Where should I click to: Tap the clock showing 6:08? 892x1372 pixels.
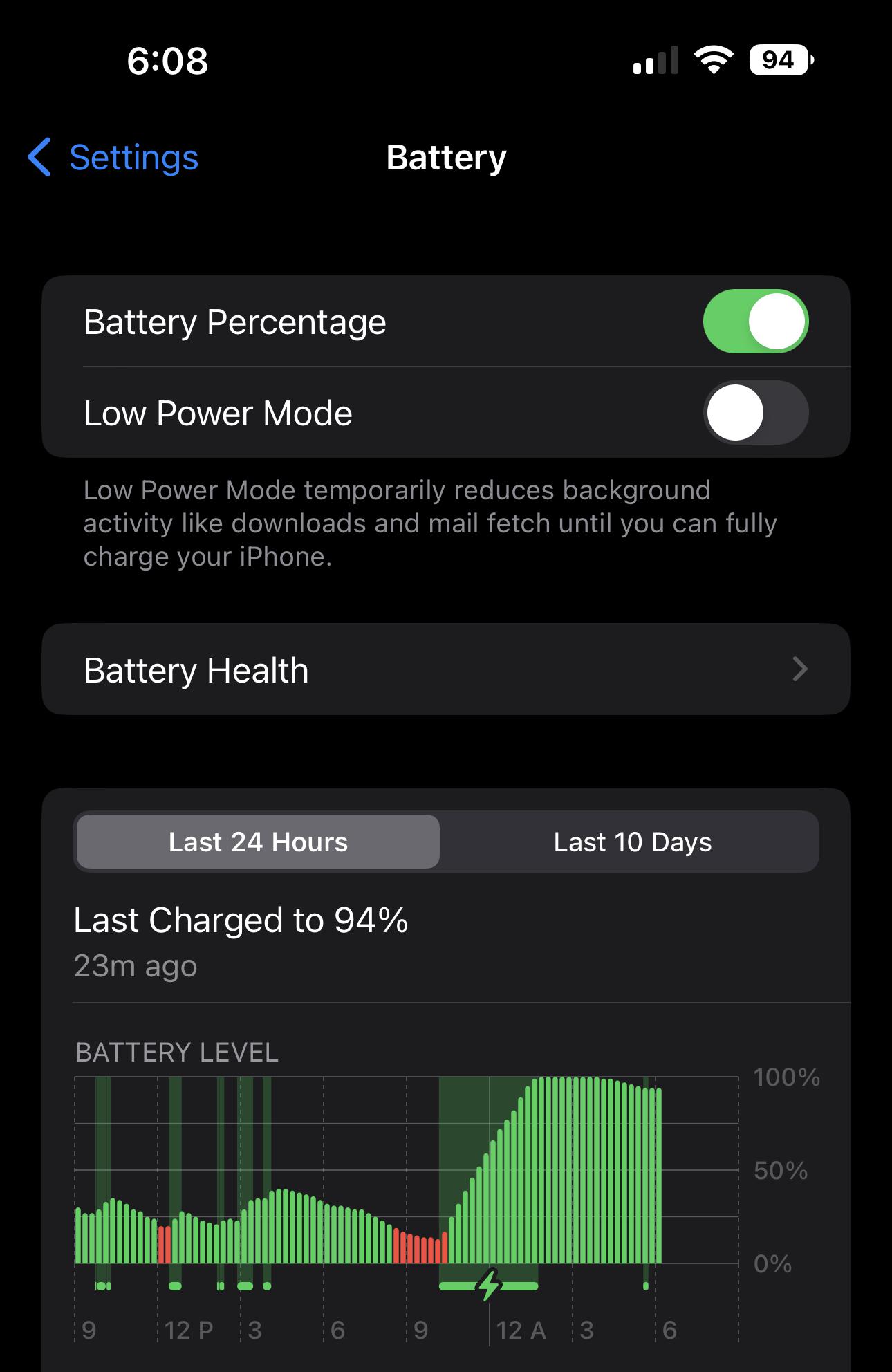[166, 61]
